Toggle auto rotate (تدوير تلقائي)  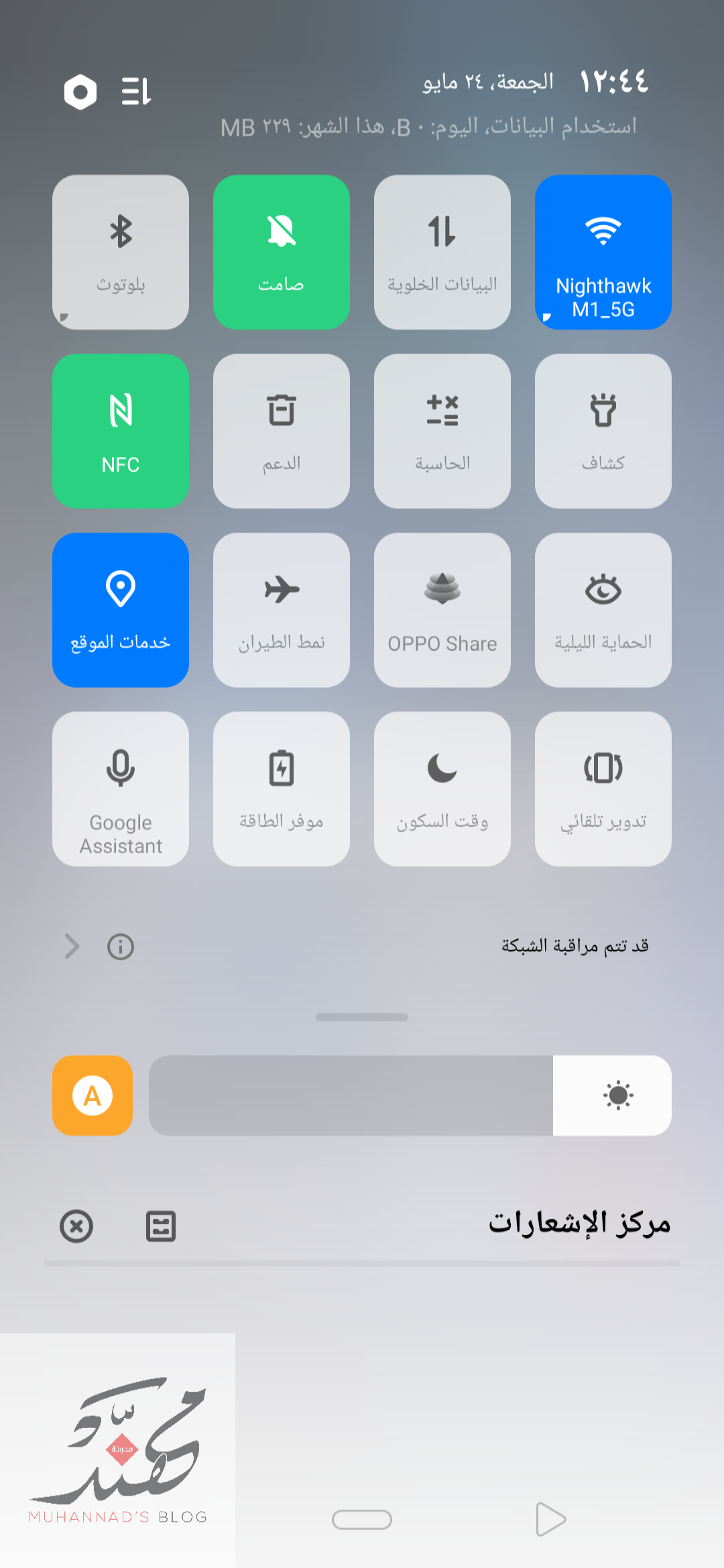[x=603, y=789]
